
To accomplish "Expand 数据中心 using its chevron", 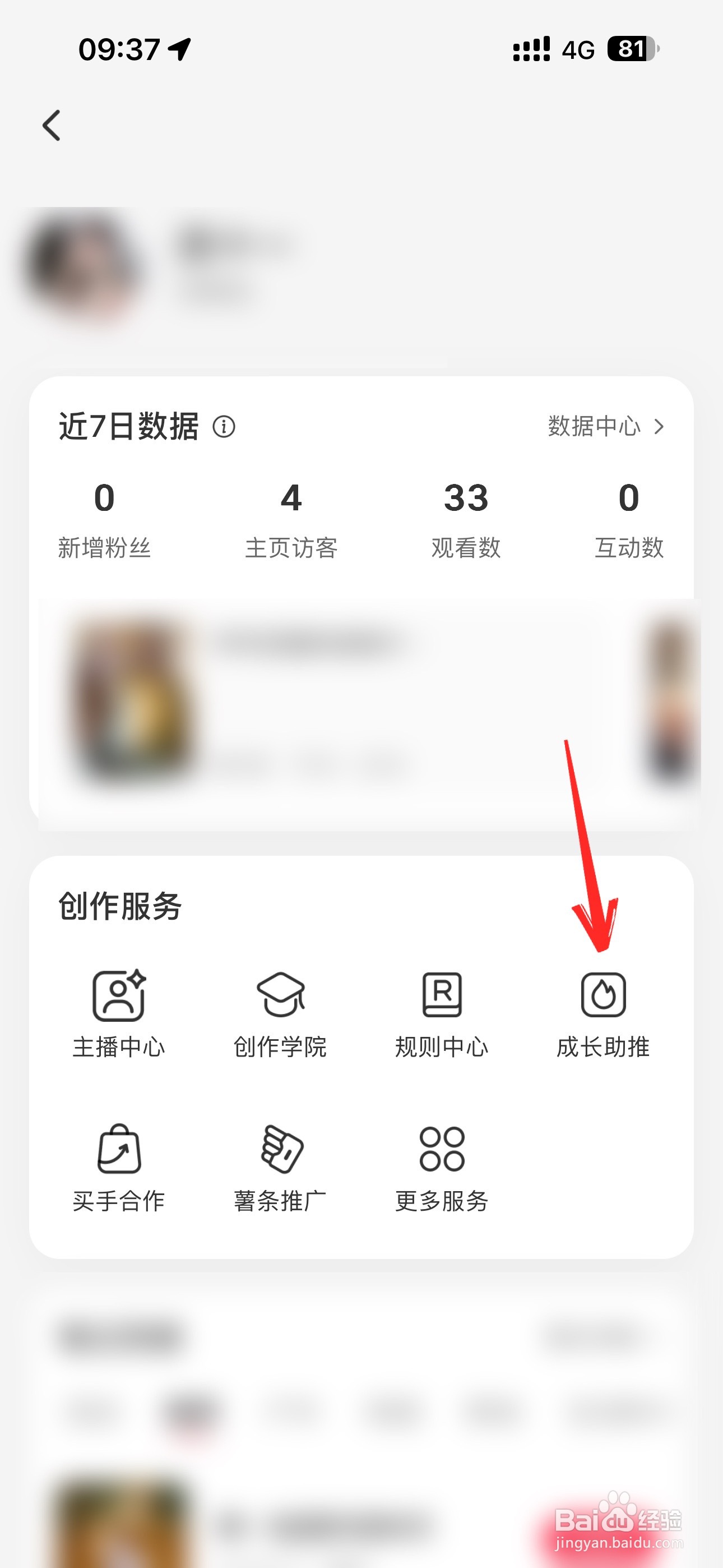I will [659, 427].
